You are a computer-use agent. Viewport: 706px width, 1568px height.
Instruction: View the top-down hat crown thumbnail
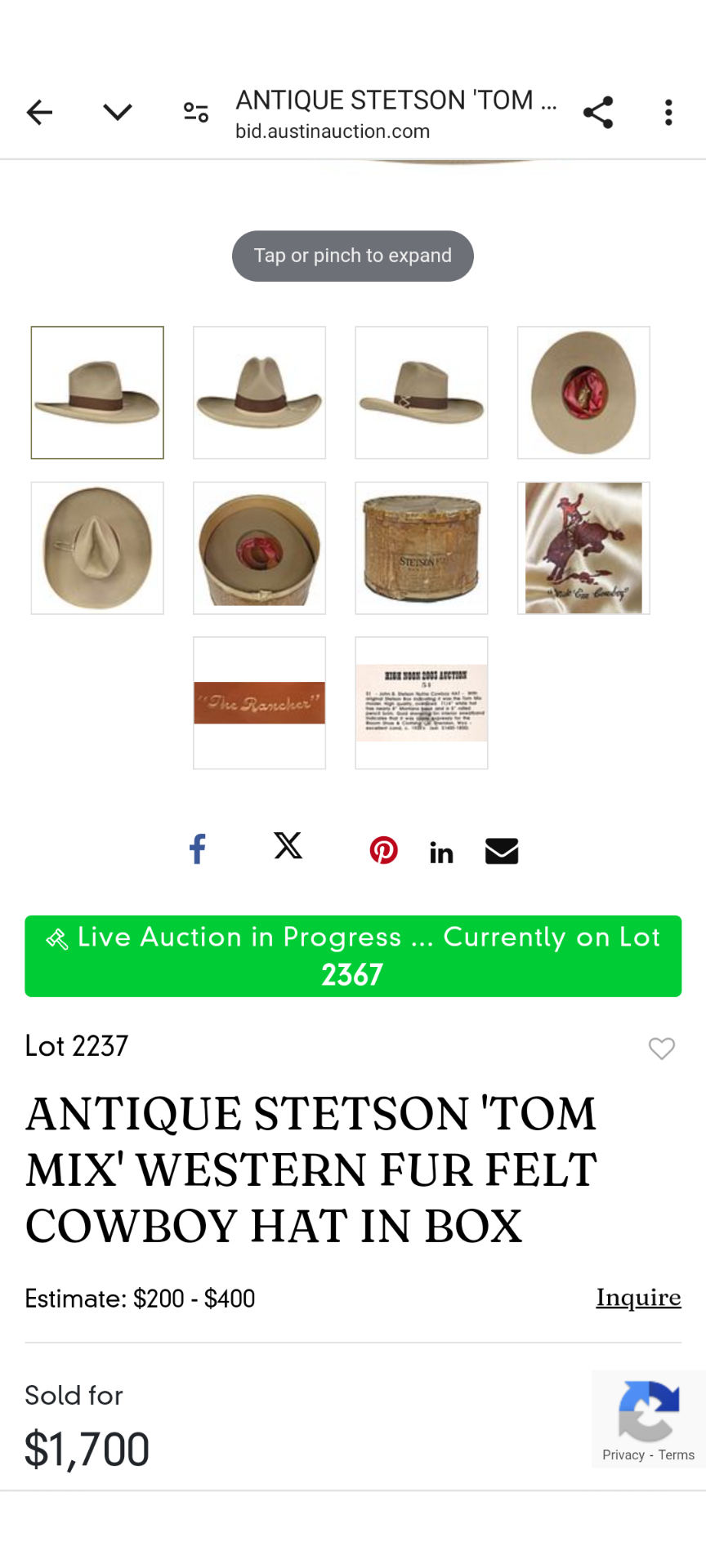click(97, 548)
